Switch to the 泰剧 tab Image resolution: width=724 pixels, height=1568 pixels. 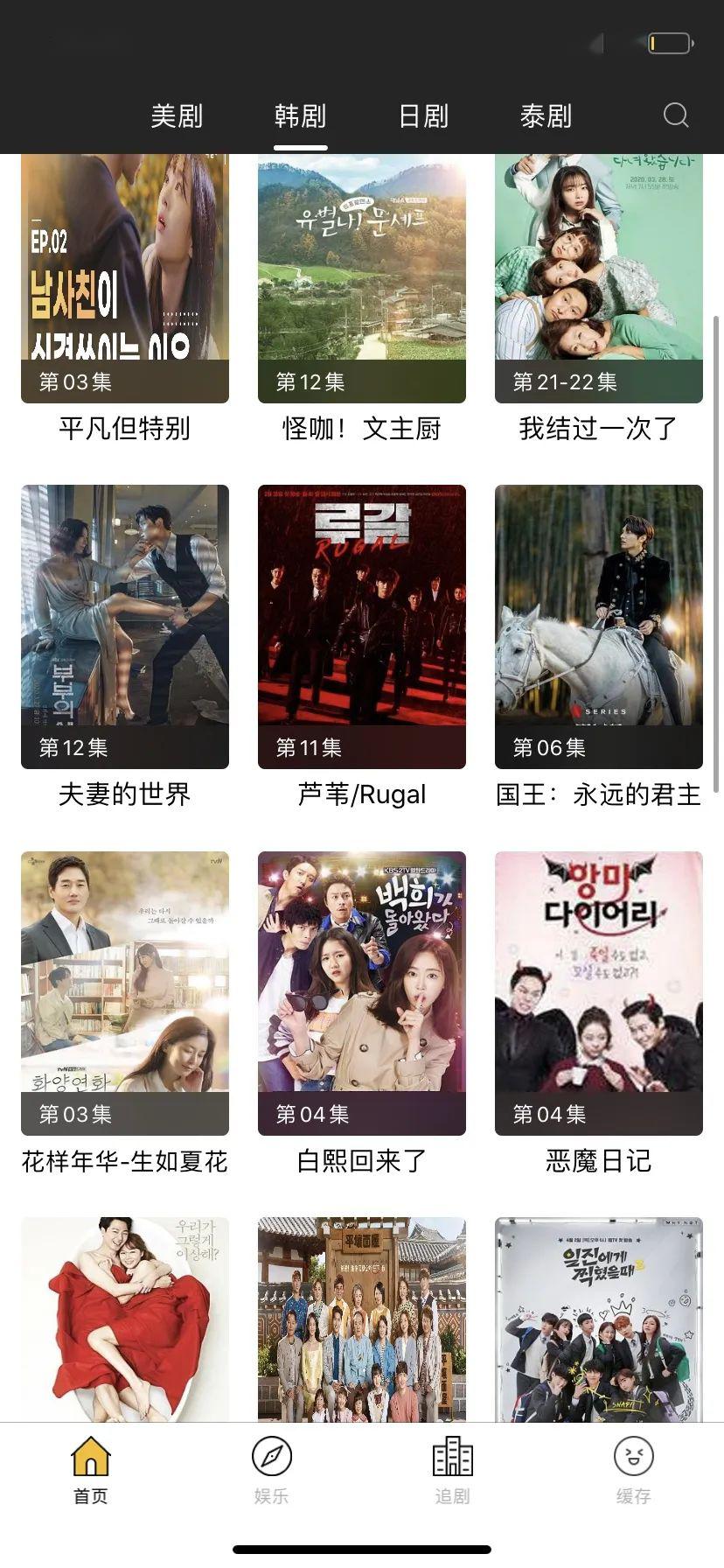(545, 115)
